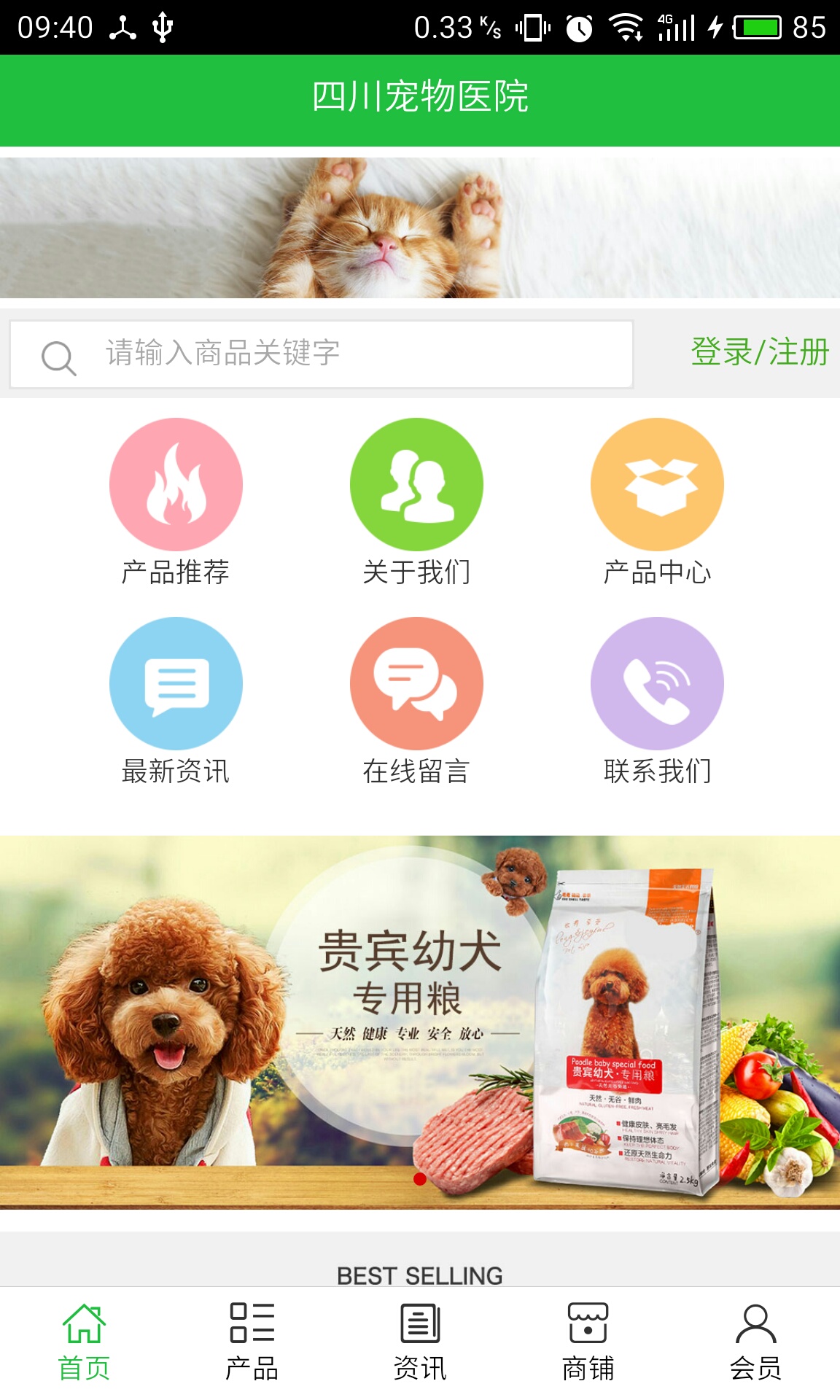Open the sleeping kitten top banner

pos(420,227)
